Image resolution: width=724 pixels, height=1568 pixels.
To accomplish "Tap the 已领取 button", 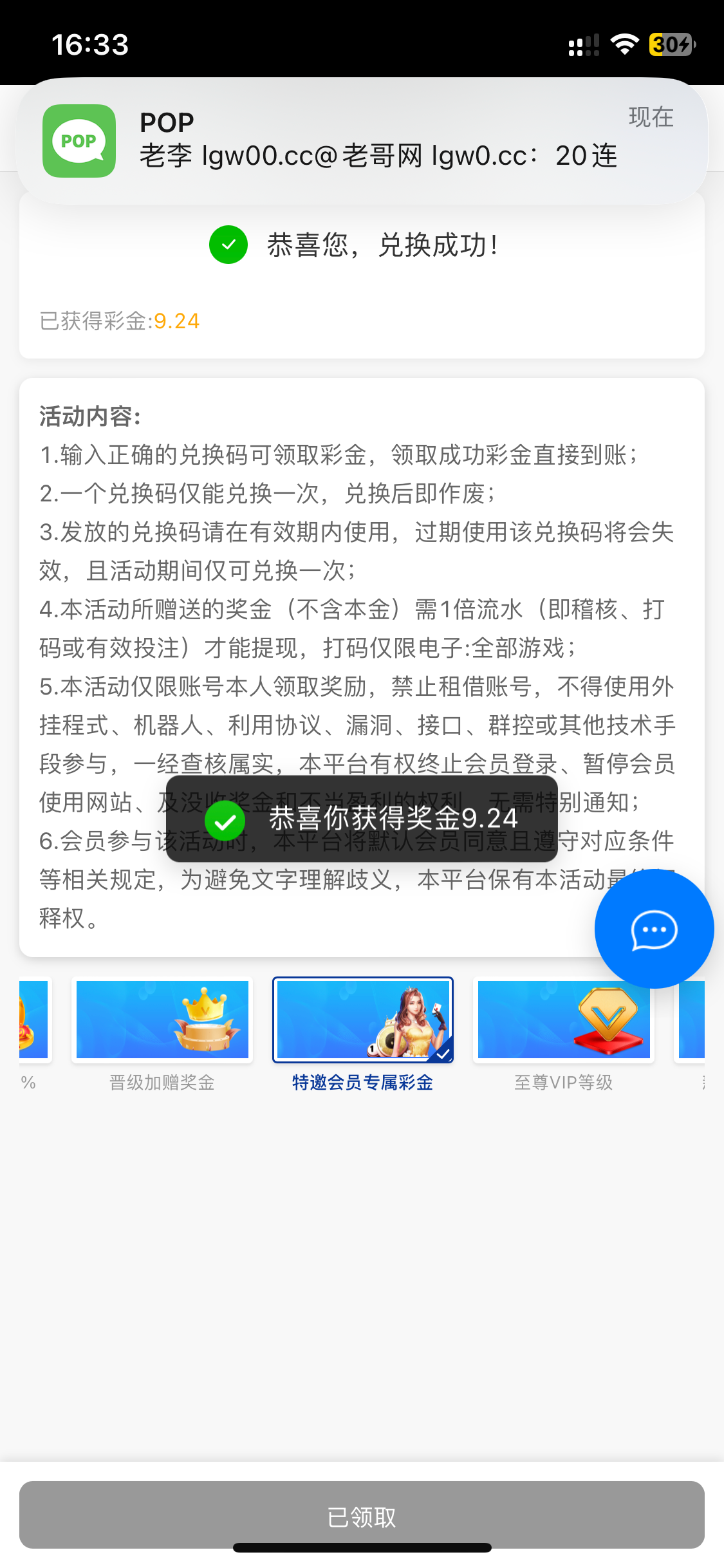I will (x=362, y=1517).
